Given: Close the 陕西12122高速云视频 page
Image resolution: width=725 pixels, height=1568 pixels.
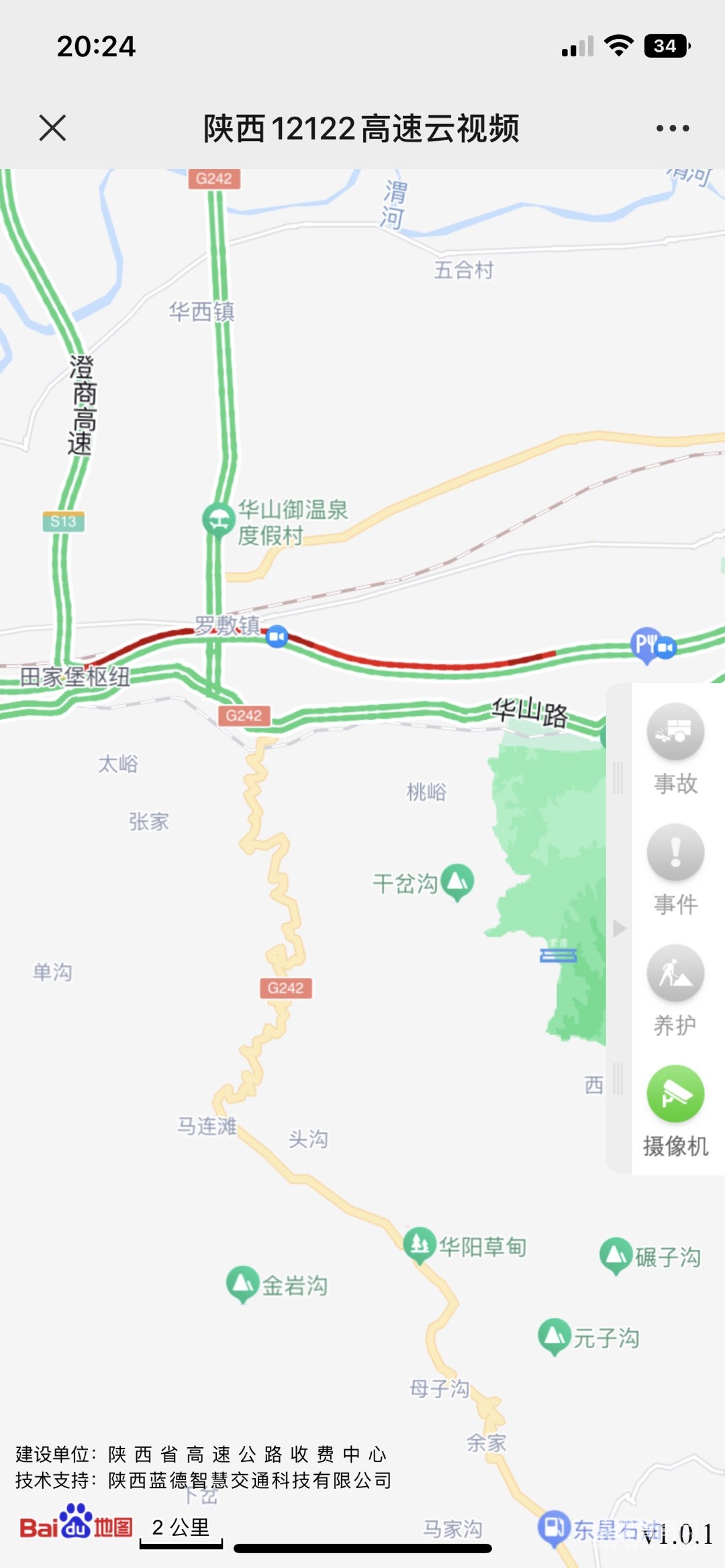Looking at the screenshot, I should tap(52, 127).
